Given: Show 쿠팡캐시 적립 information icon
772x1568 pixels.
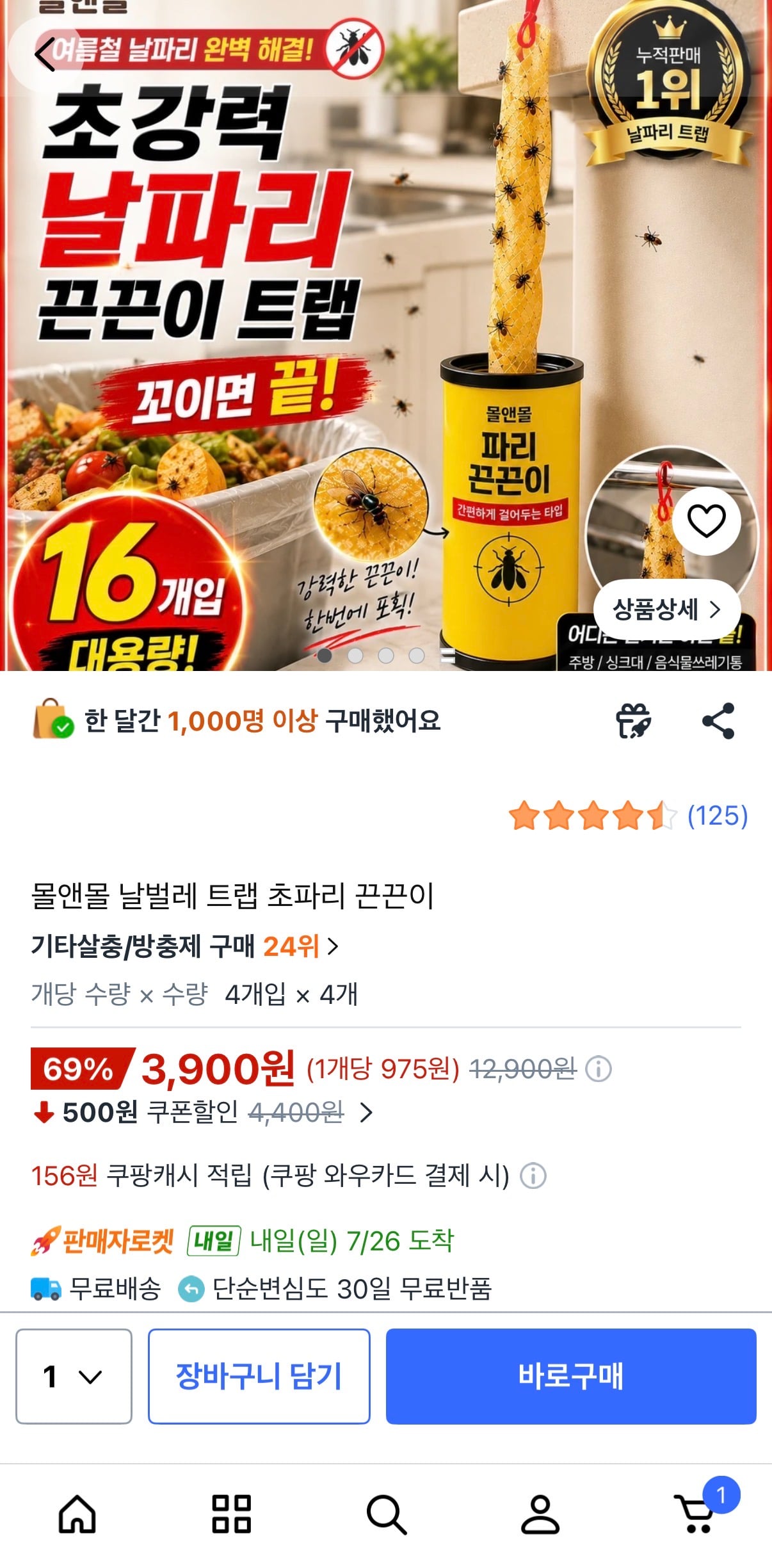Looking at the screenshot, I should tap(533, 1176).
